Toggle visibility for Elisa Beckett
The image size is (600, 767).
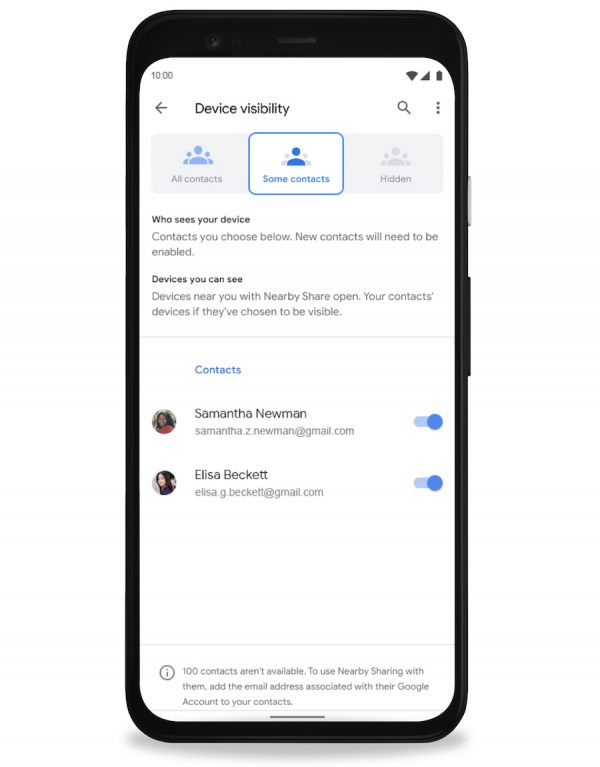[x=428, y=483]
